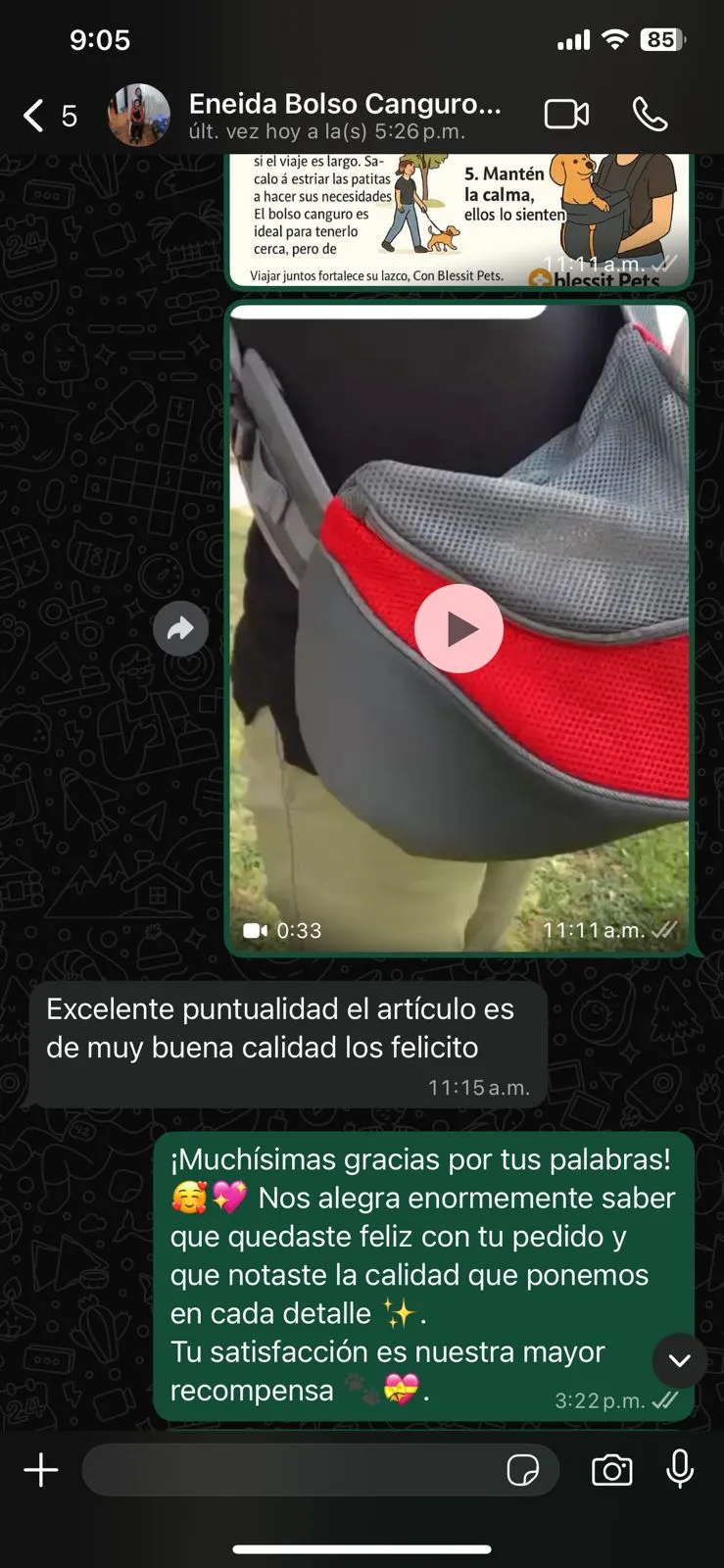724x1568 pixels.
Task: Open the camera to take a photo
Action: pos(611,1470)
